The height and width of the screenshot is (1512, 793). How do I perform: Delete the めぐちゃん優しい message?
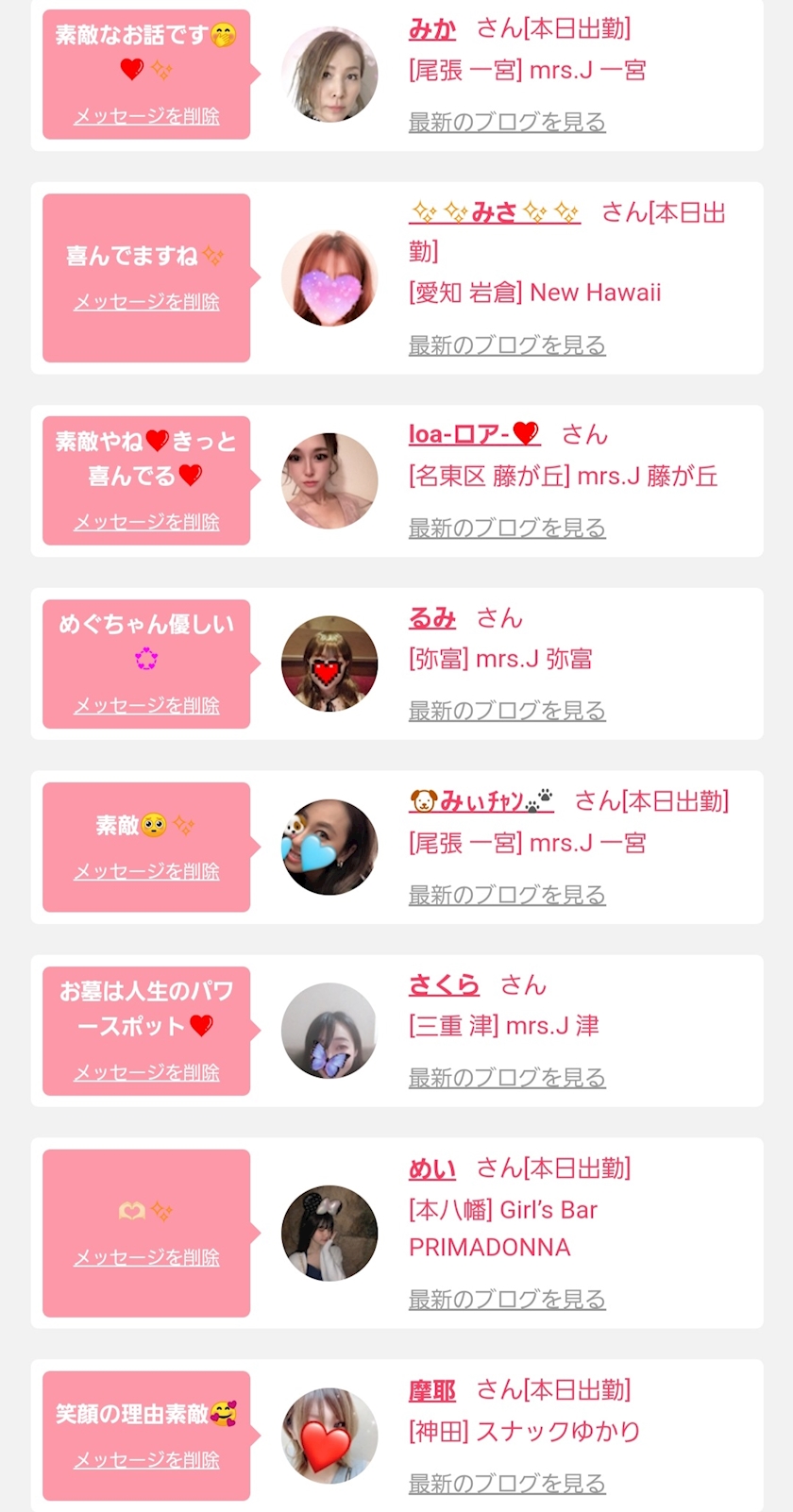click(146, 705)
